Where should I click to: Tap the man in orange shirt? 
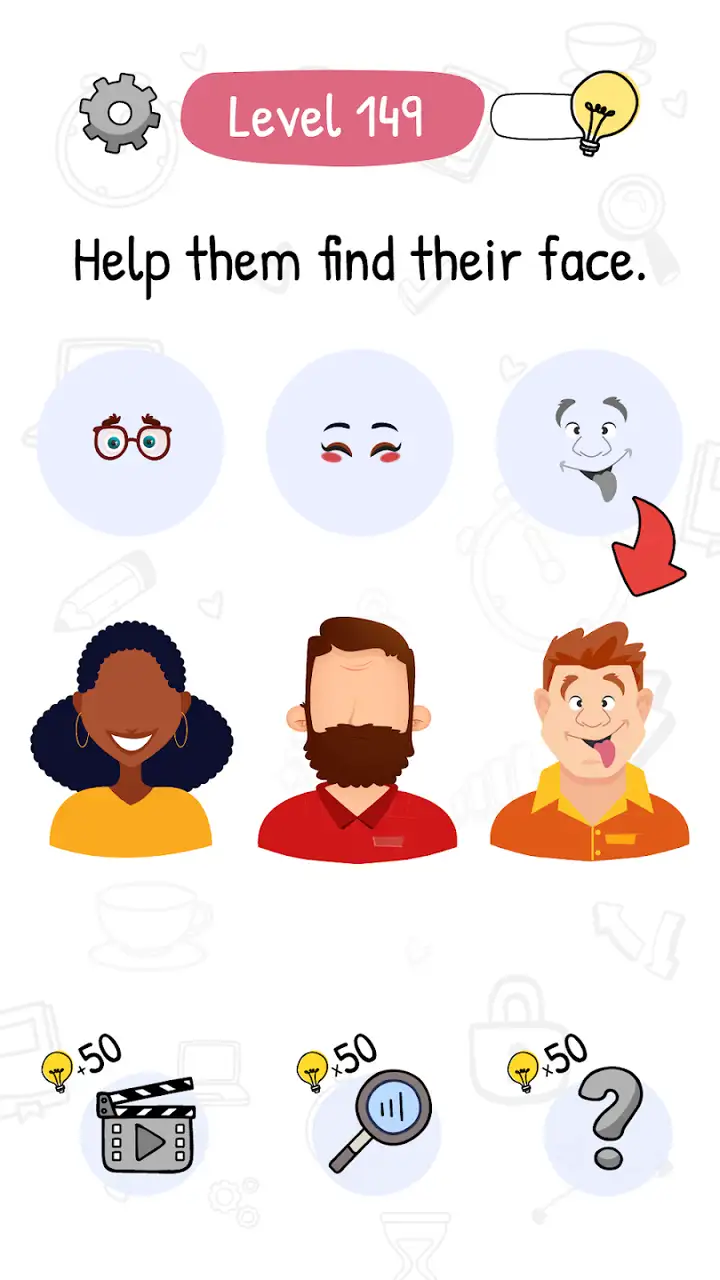(x=589, y=740)
